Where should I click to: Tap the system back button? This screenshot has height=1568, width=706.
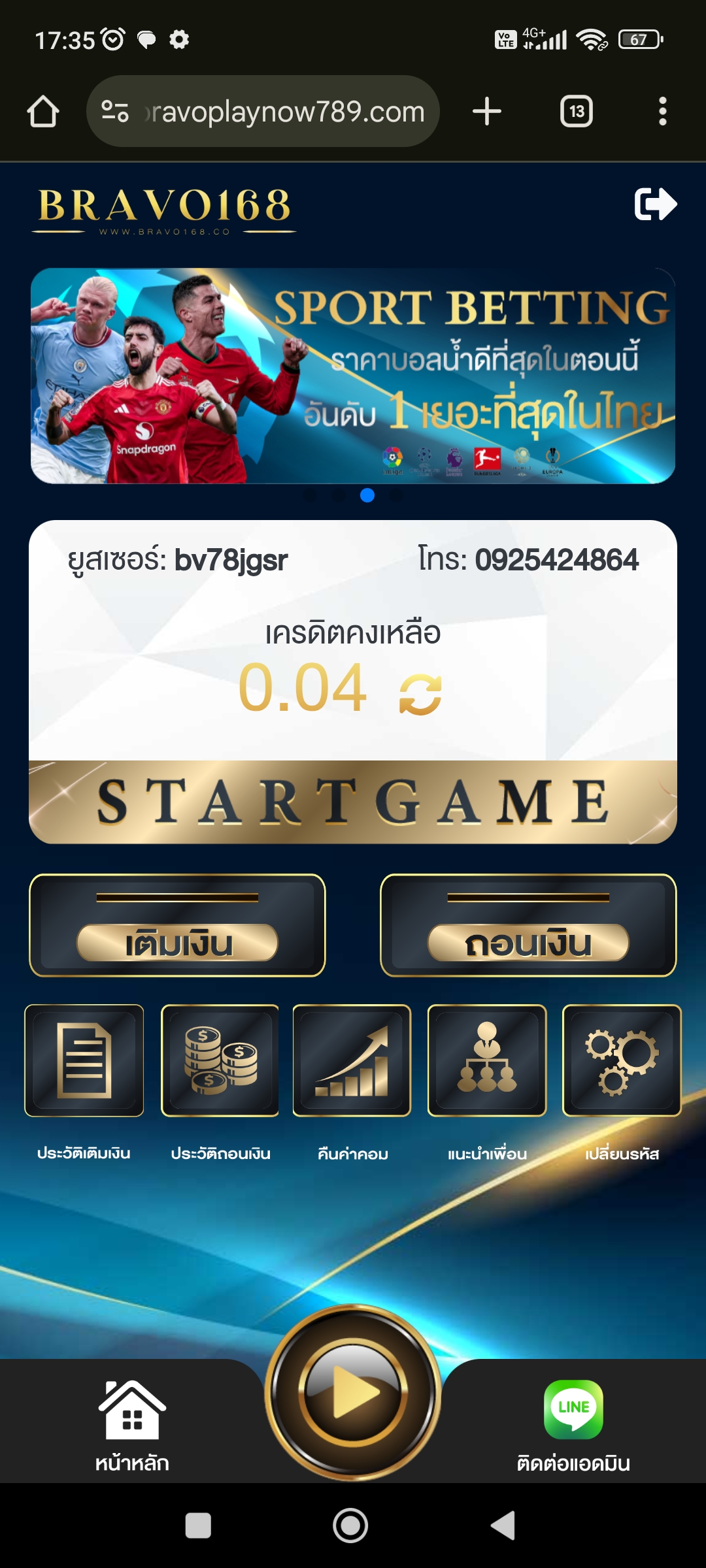[503, 1526]
